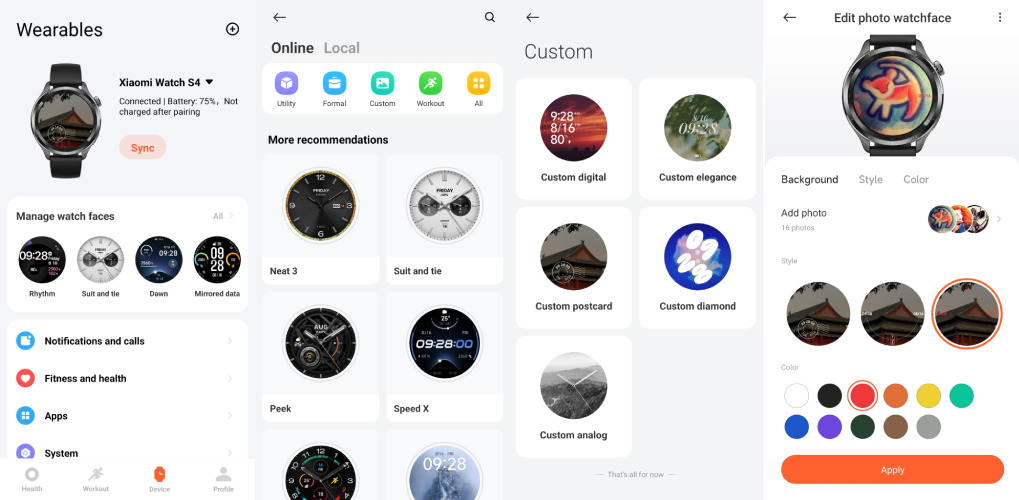Sync the Xiaomi Watch S4
The image size is (1019, 500).
pyautogui.click(x=142, y=148)
